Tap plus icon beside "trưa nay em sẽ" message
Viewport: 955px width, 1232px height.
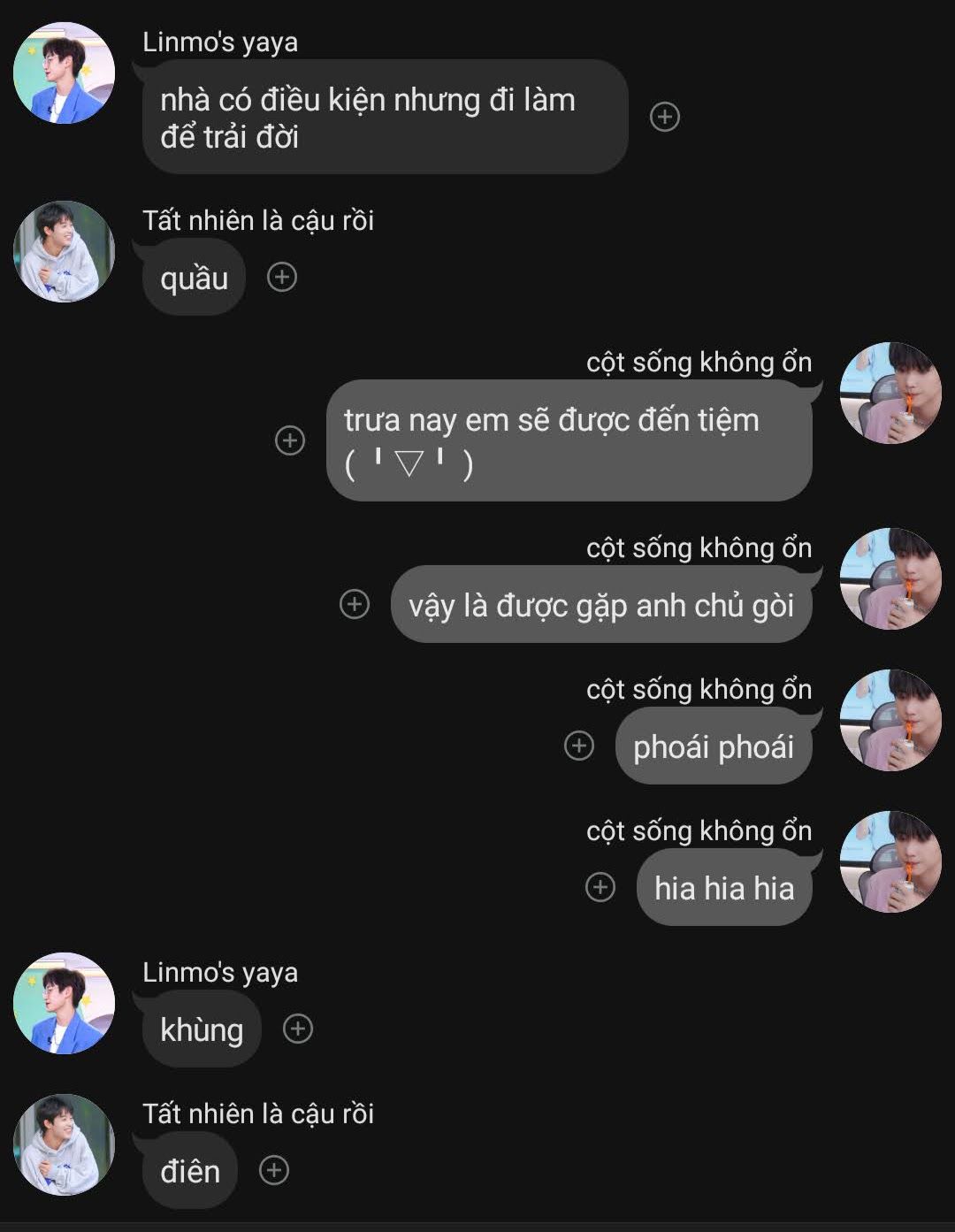point(290,440)
